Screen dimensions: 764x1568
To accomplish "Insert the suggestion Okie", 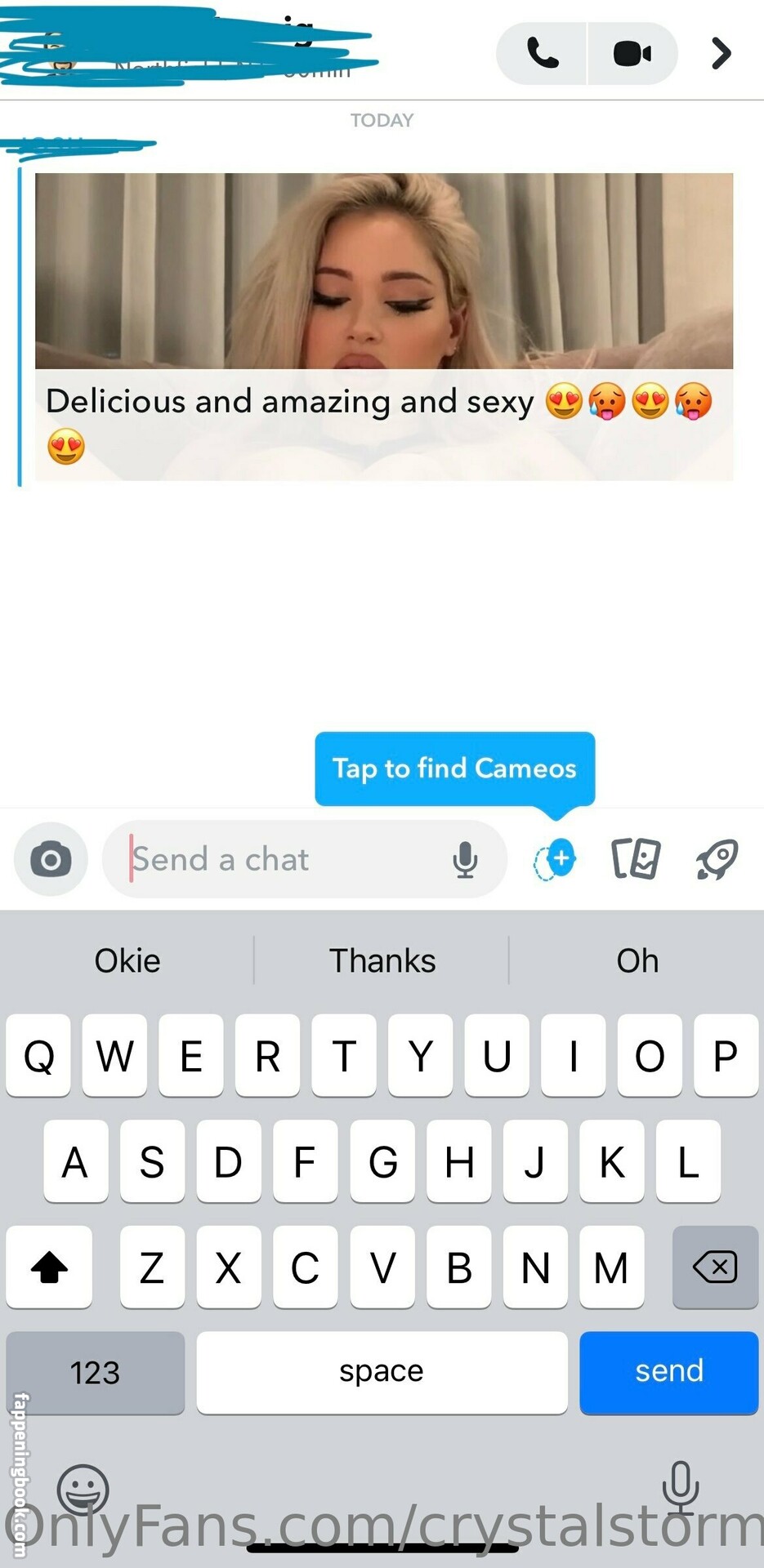I will point(127,960).
